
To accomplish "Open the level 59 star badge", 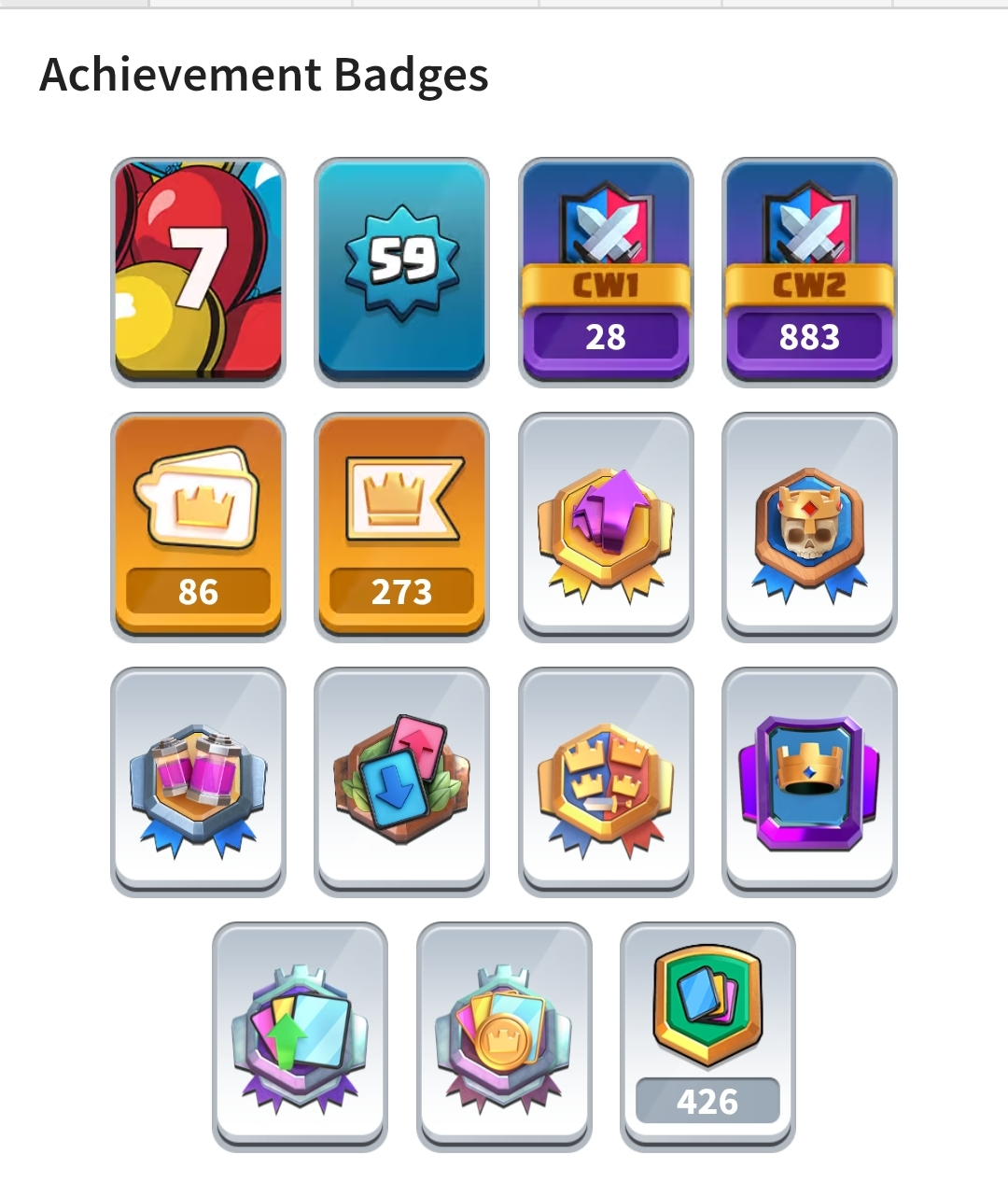I will click(401, 271).
